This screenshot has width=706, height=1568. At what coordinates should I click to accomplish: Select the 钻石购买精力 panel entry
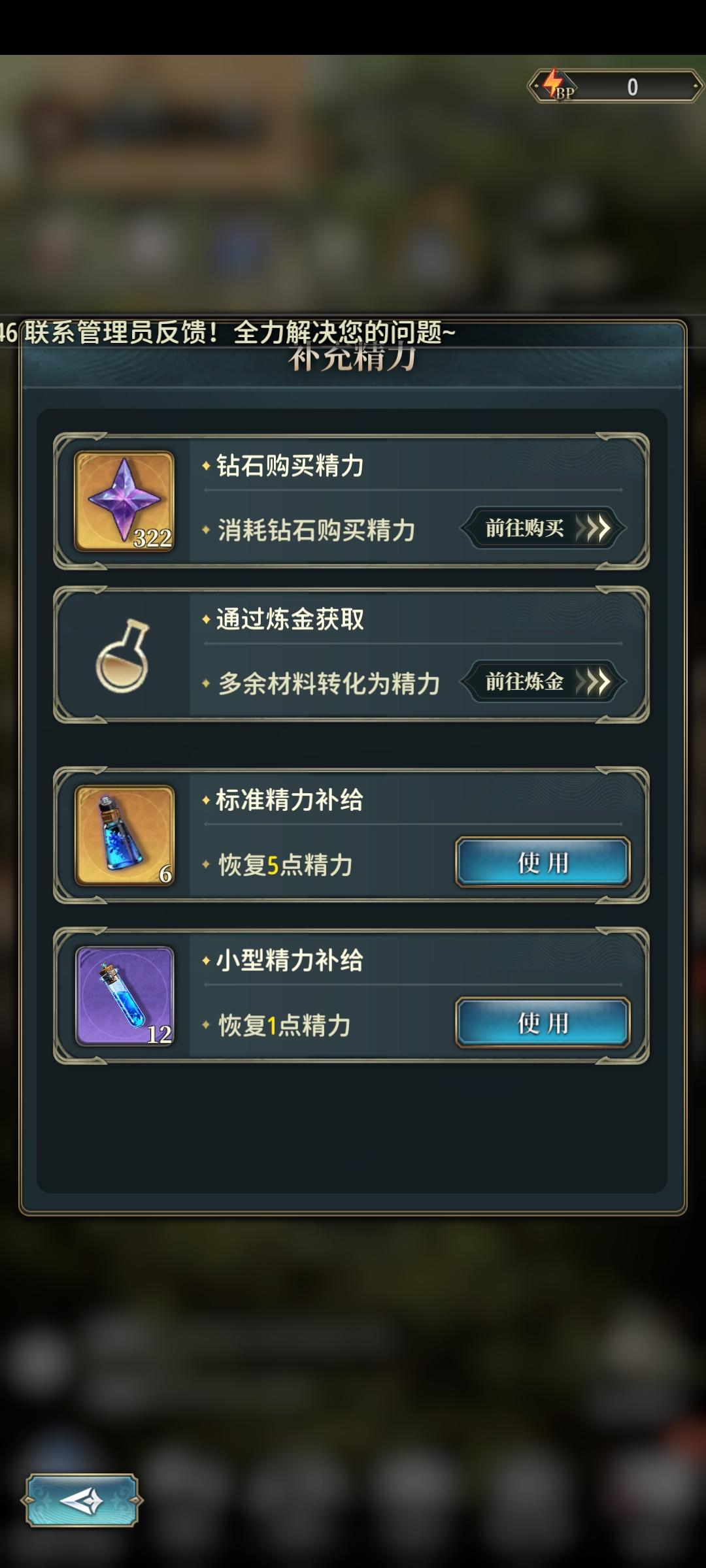click(x=353, y=500)
